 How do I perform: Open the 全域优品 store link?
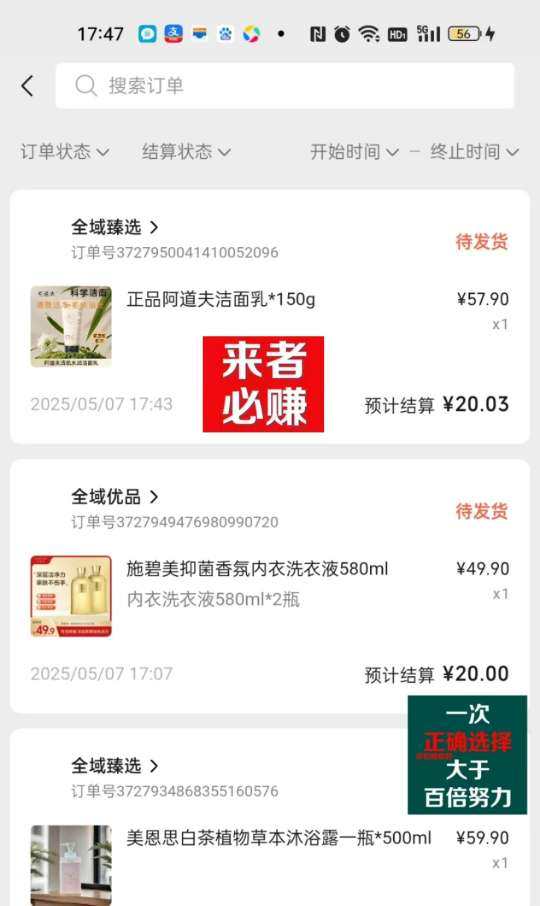coord(114,497)
